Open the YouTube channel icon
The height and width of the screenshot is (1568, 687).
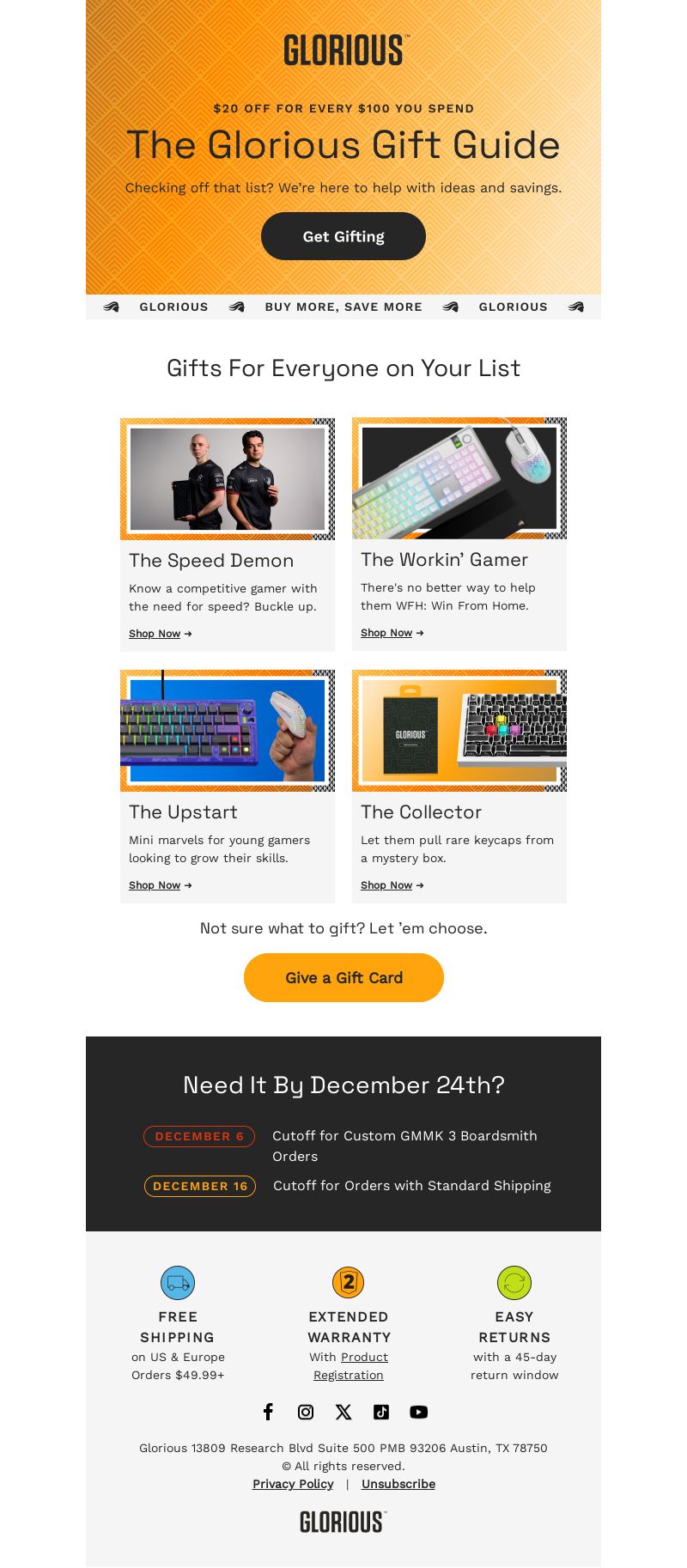[x=419, y=1412]
